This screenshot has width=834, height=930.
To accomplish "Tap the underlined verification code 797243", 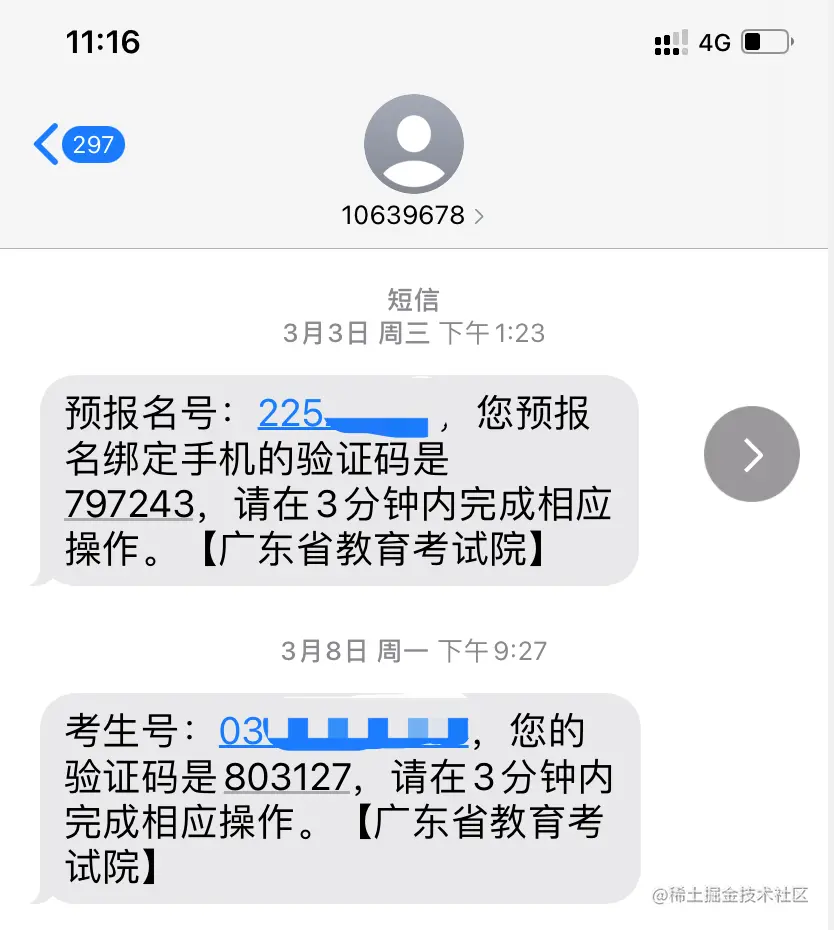I will point(129,505).
